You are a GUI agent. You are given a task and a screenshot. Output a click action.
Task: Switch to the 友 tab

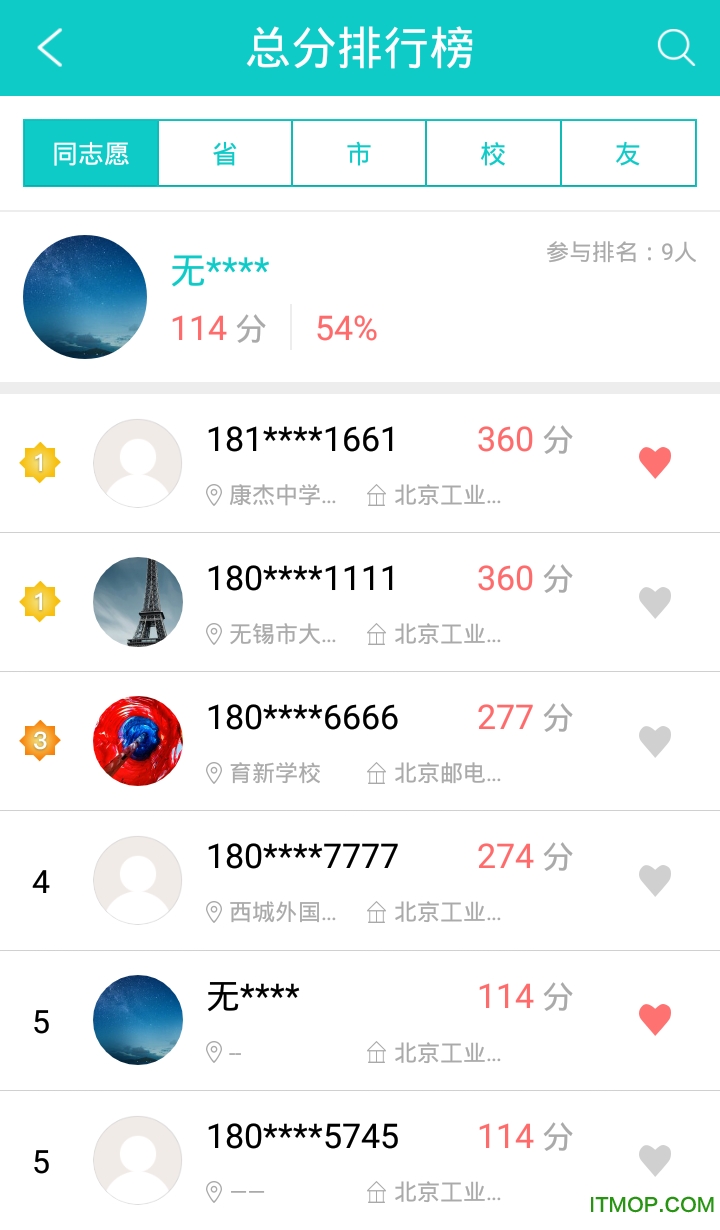pos(629,153)
